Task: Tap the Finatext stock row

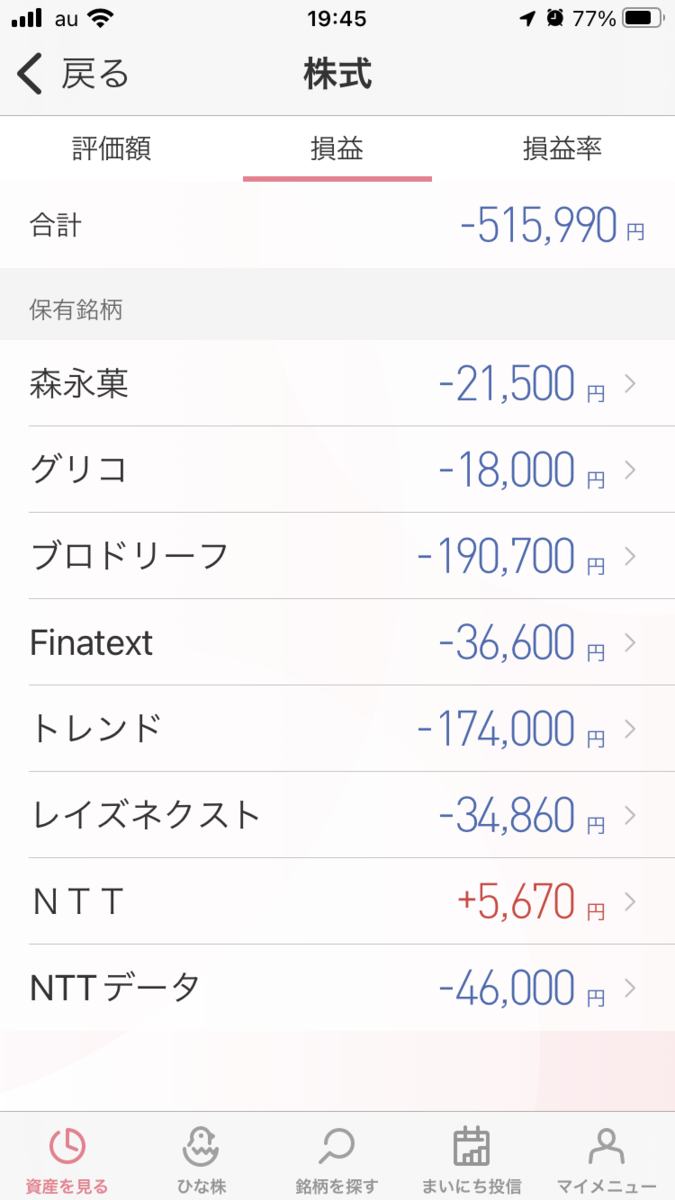Action: click(337, 642)
